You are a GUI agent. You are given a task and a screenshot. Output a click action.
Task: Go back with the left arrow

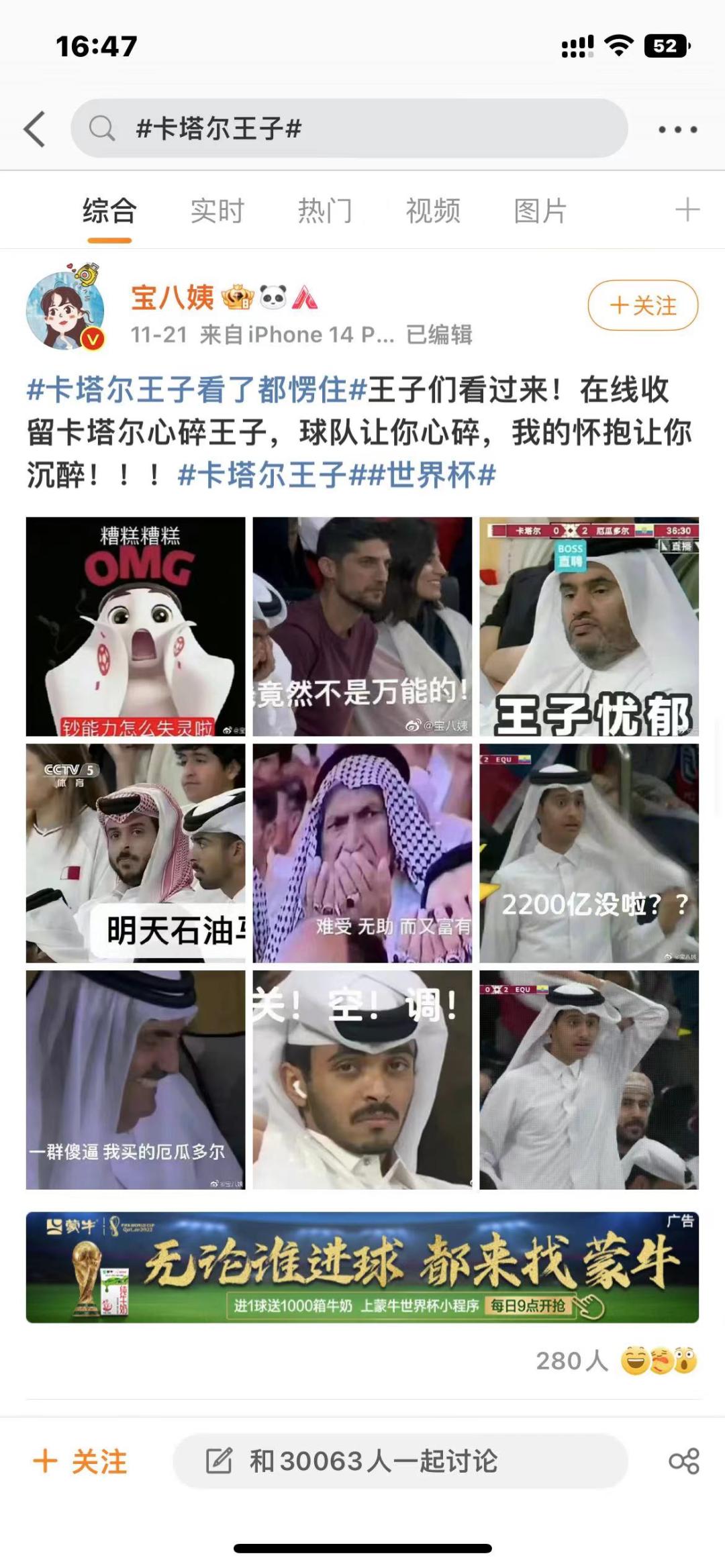tap(35, 128)
